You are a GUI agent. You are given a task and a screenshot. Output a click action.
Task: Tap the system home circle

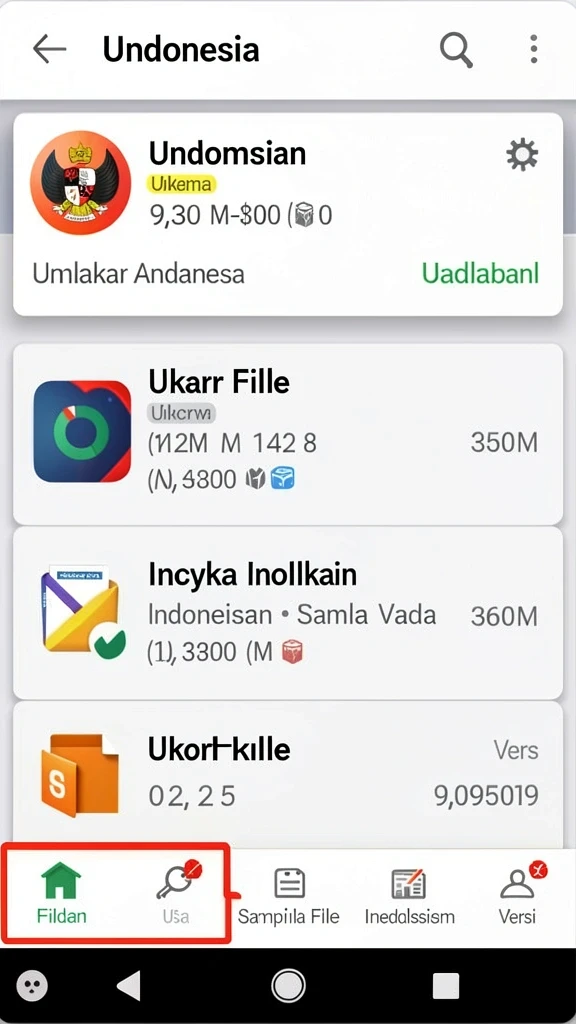click(x=288, y=985)
